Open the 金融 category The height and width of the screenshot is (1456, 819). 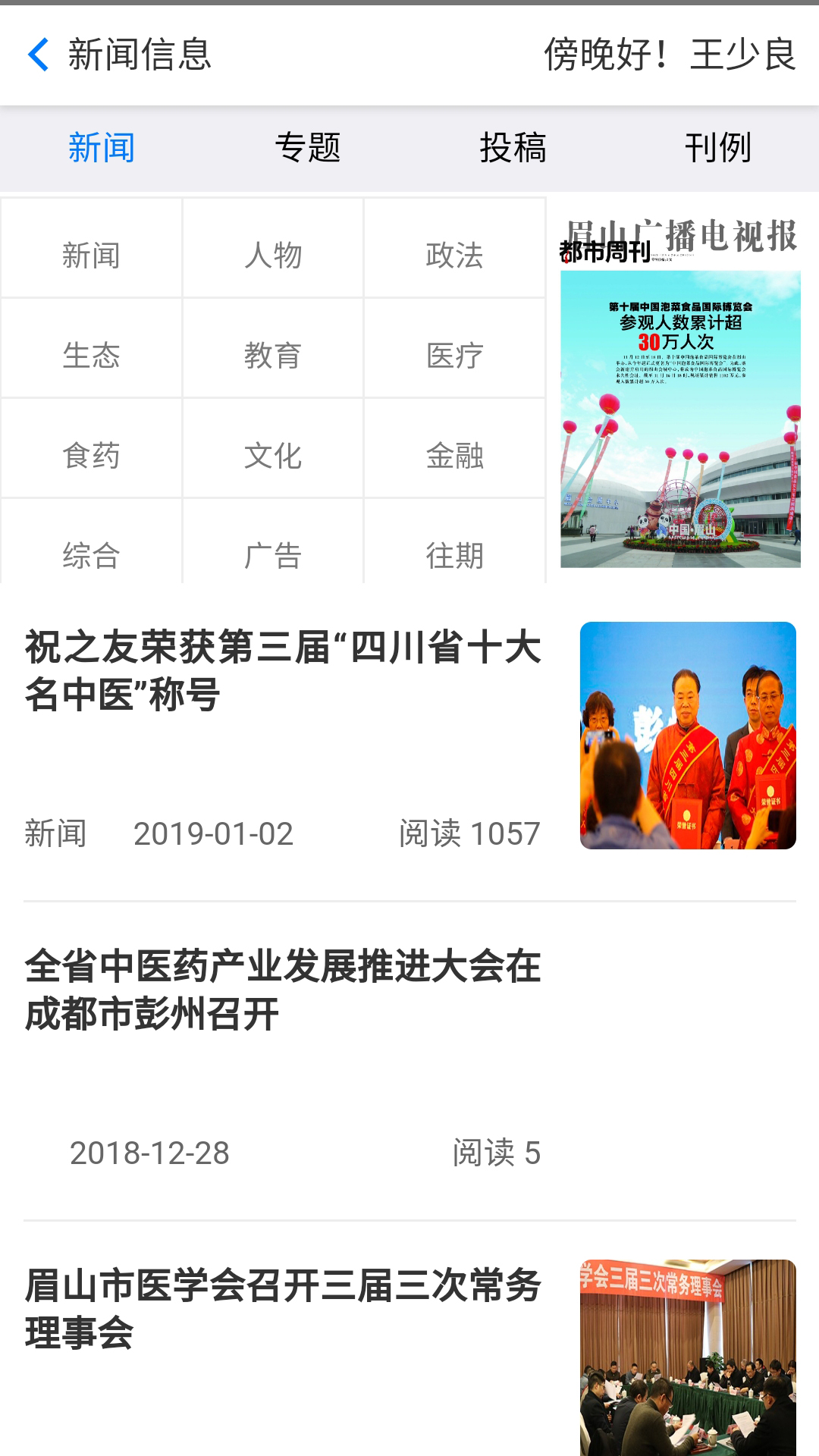coord(454,455)
